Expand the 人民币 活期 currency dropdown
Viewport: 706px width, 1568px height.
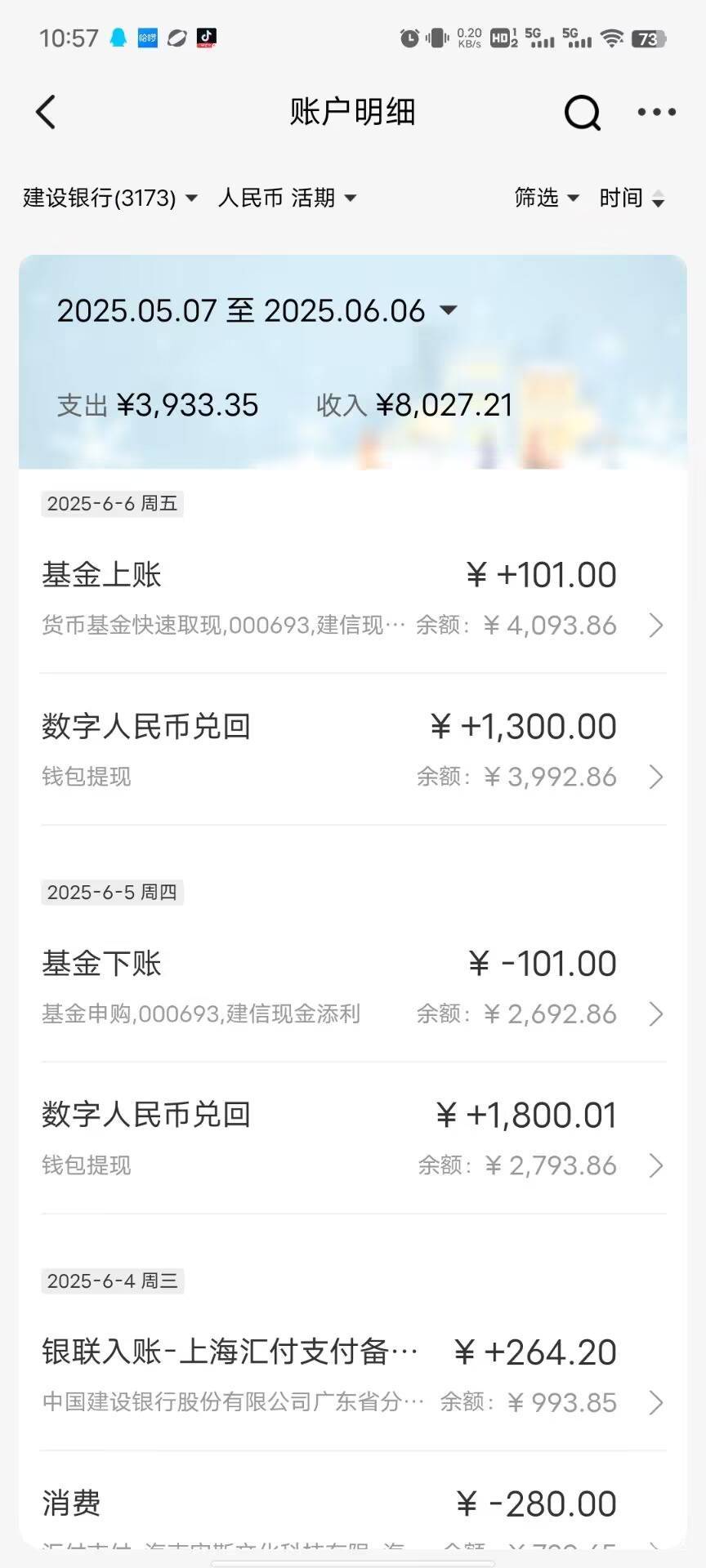[288, 198]
